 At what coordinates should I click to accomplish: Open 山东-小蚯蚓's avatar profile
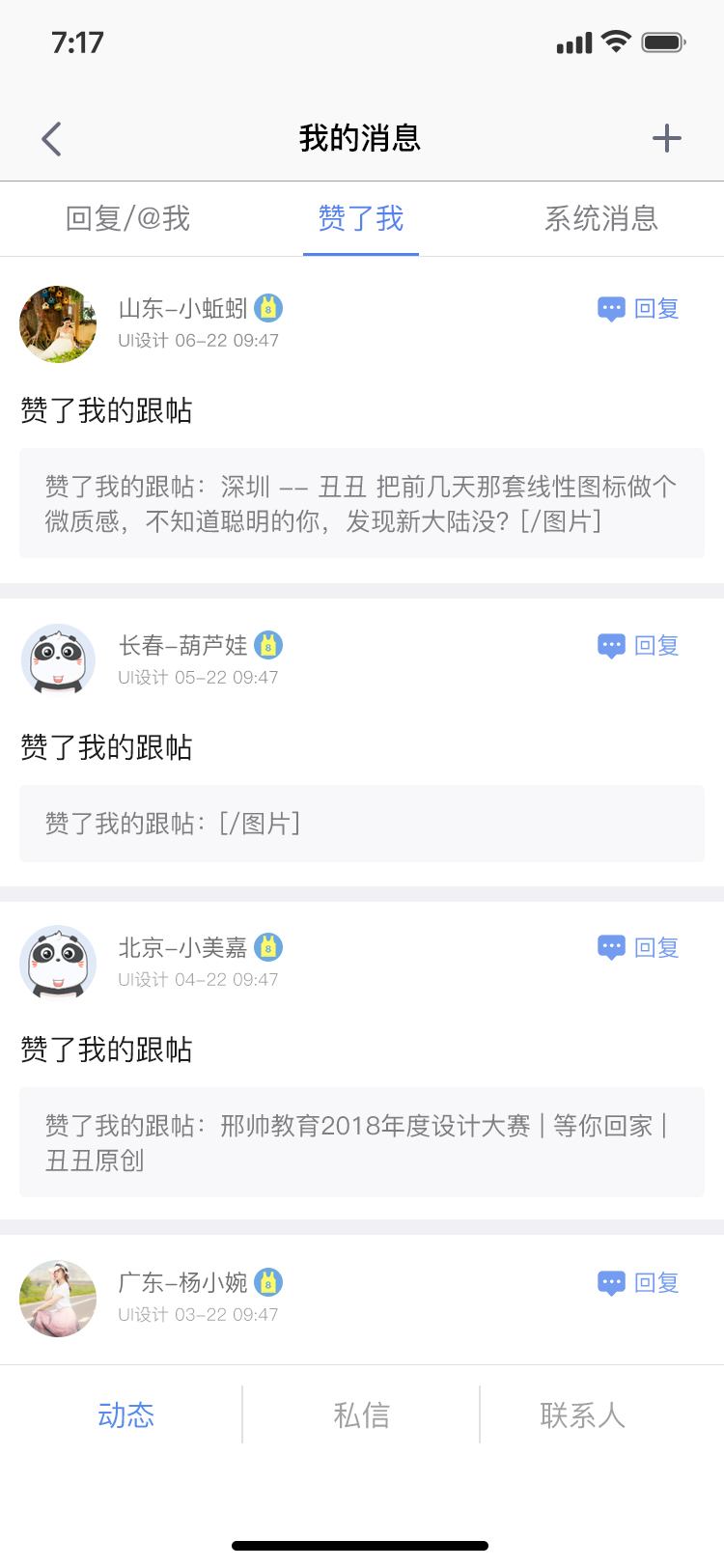pyautogui.click(x=58, y=324)
